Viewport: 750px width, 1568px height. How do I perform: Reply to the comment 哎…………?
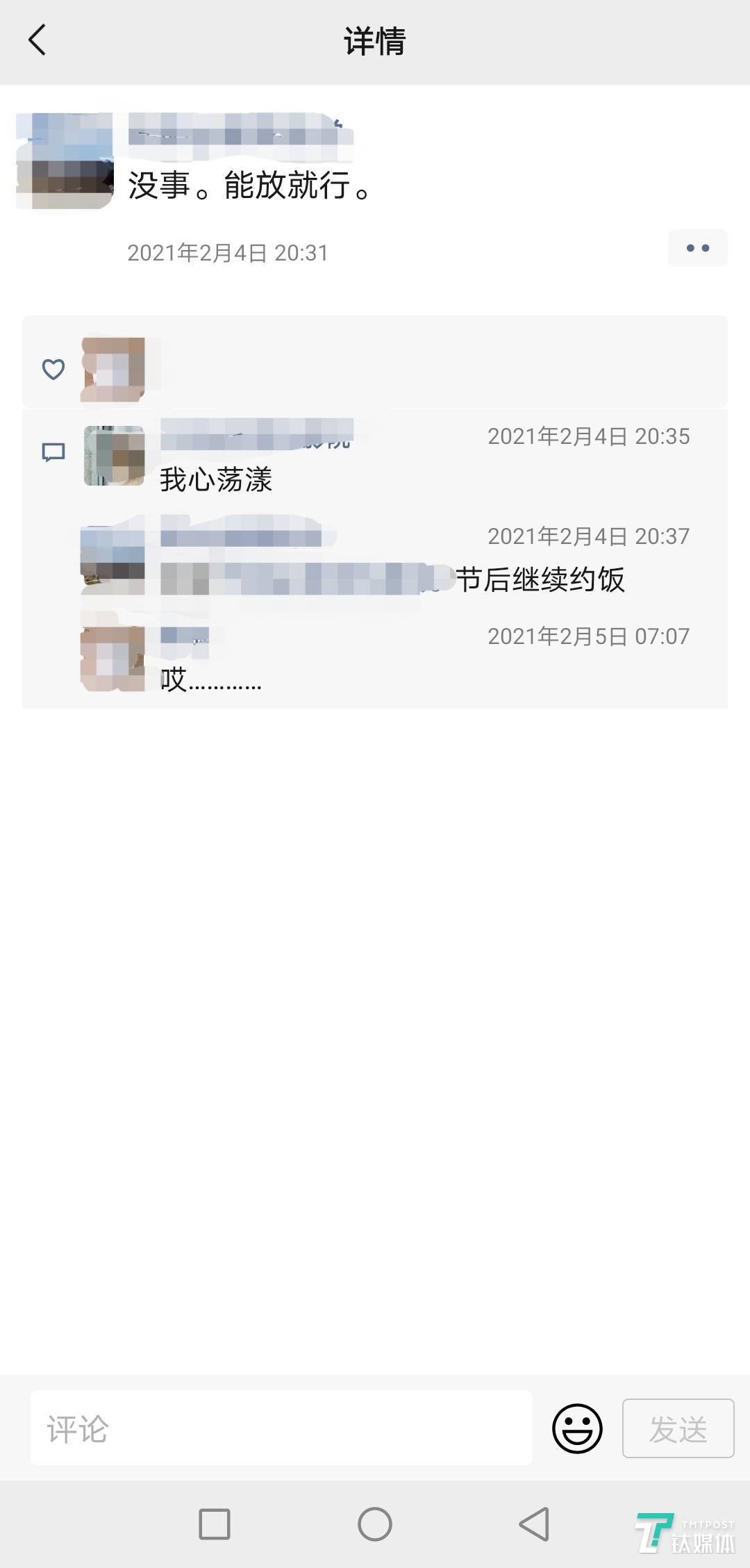[x=211, y=679]
